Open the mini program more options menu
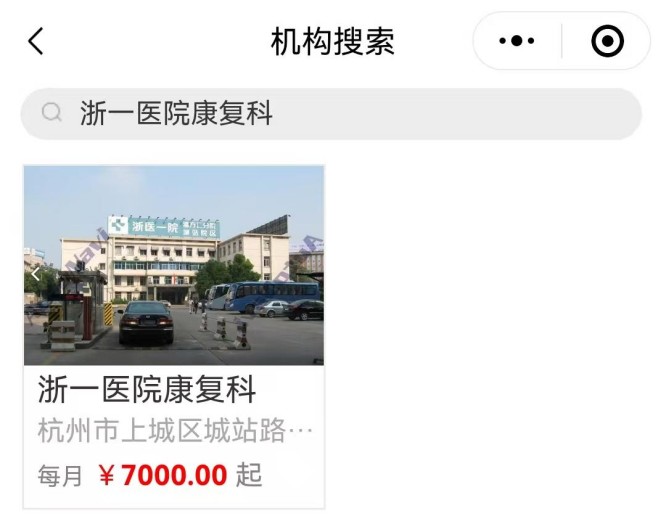Viewport: 666px width, 527px height. 517,41
